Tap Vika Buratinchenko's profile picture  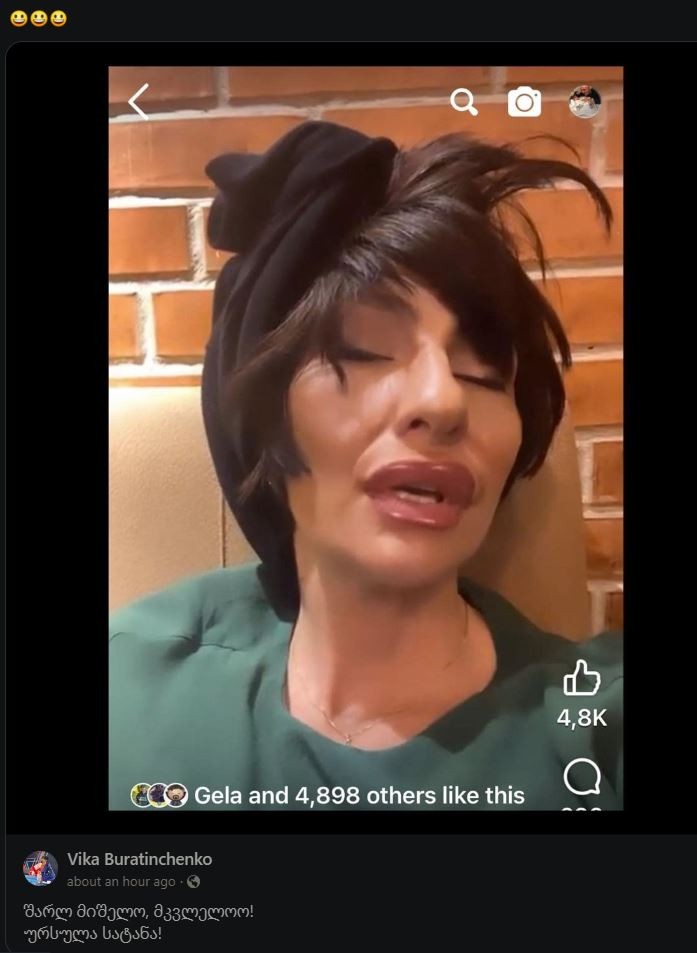point(40,868)
